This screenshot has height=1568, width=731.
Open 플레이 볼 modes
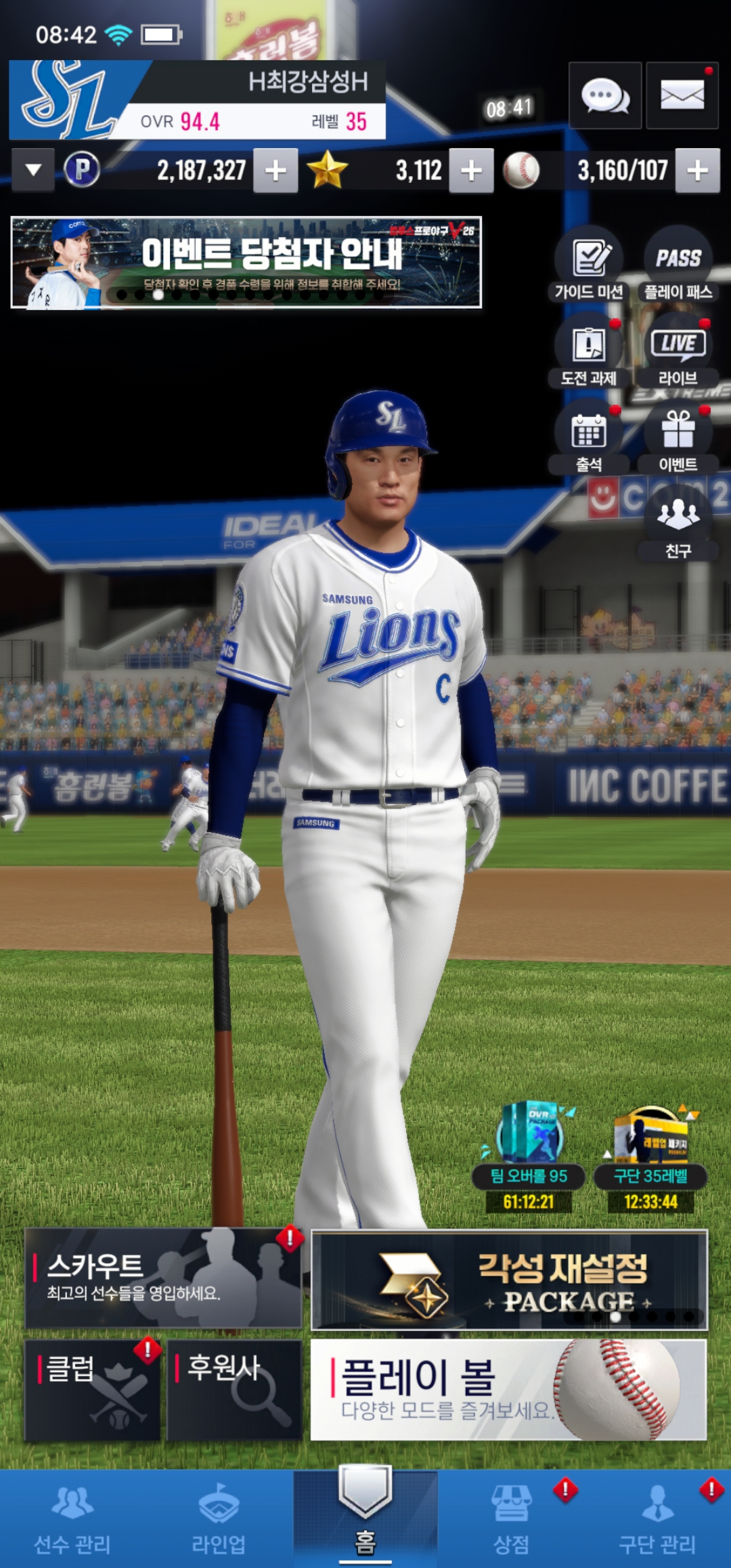[x=509, y=1390]
